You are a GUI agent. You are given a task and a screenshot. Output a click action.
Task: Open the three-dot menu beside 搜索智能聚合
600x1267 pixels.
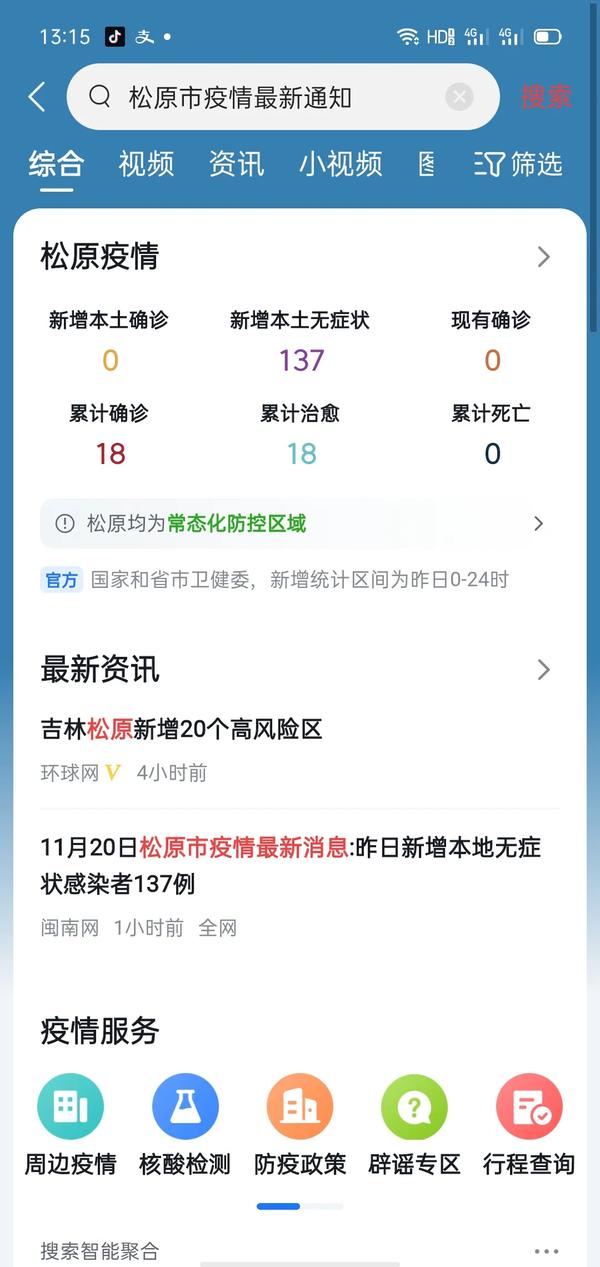tap(546, 1251)
